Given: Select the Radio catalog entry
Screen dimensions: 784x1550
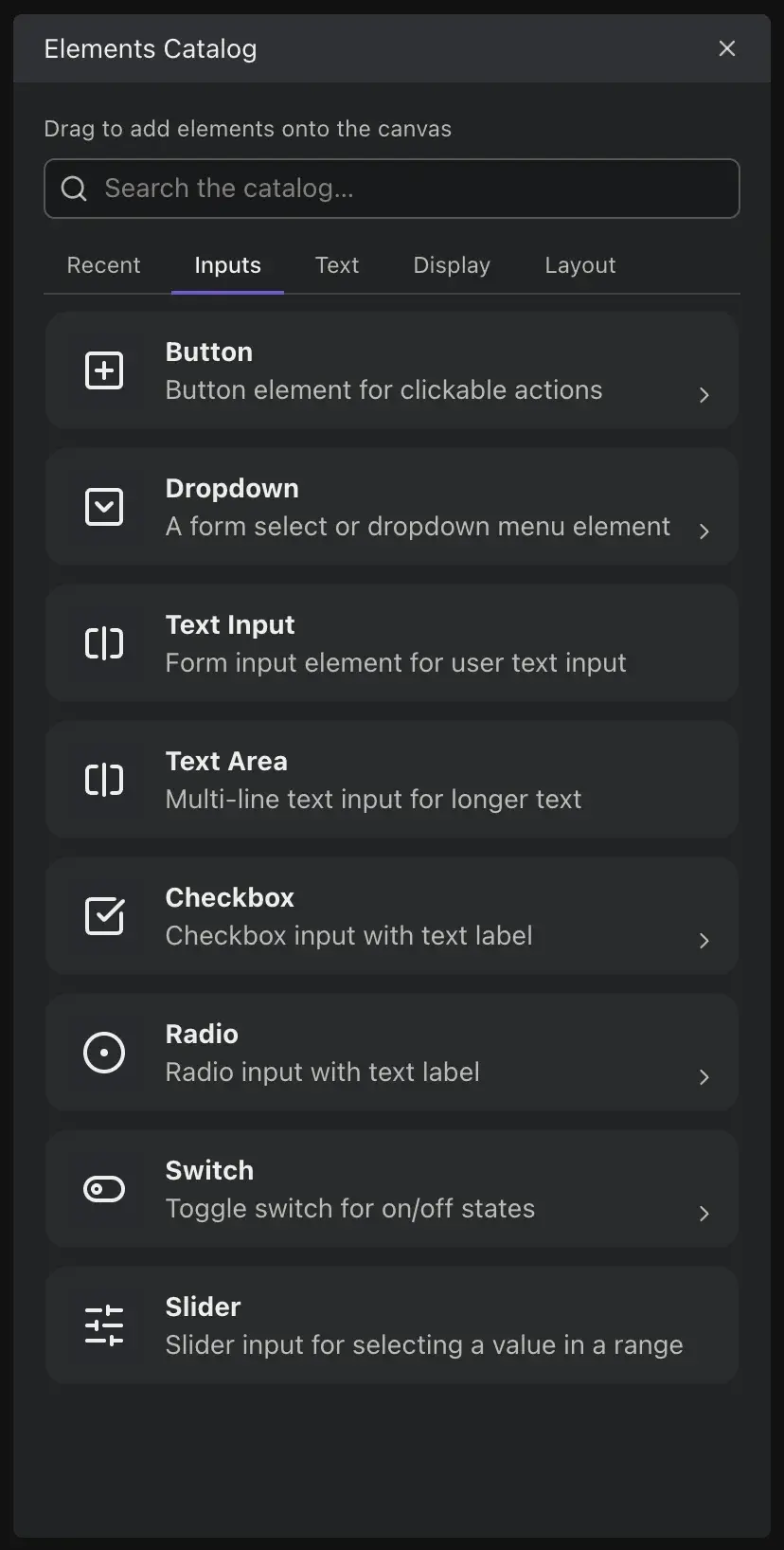Looking at the screenshot, I should (392, 1052).
